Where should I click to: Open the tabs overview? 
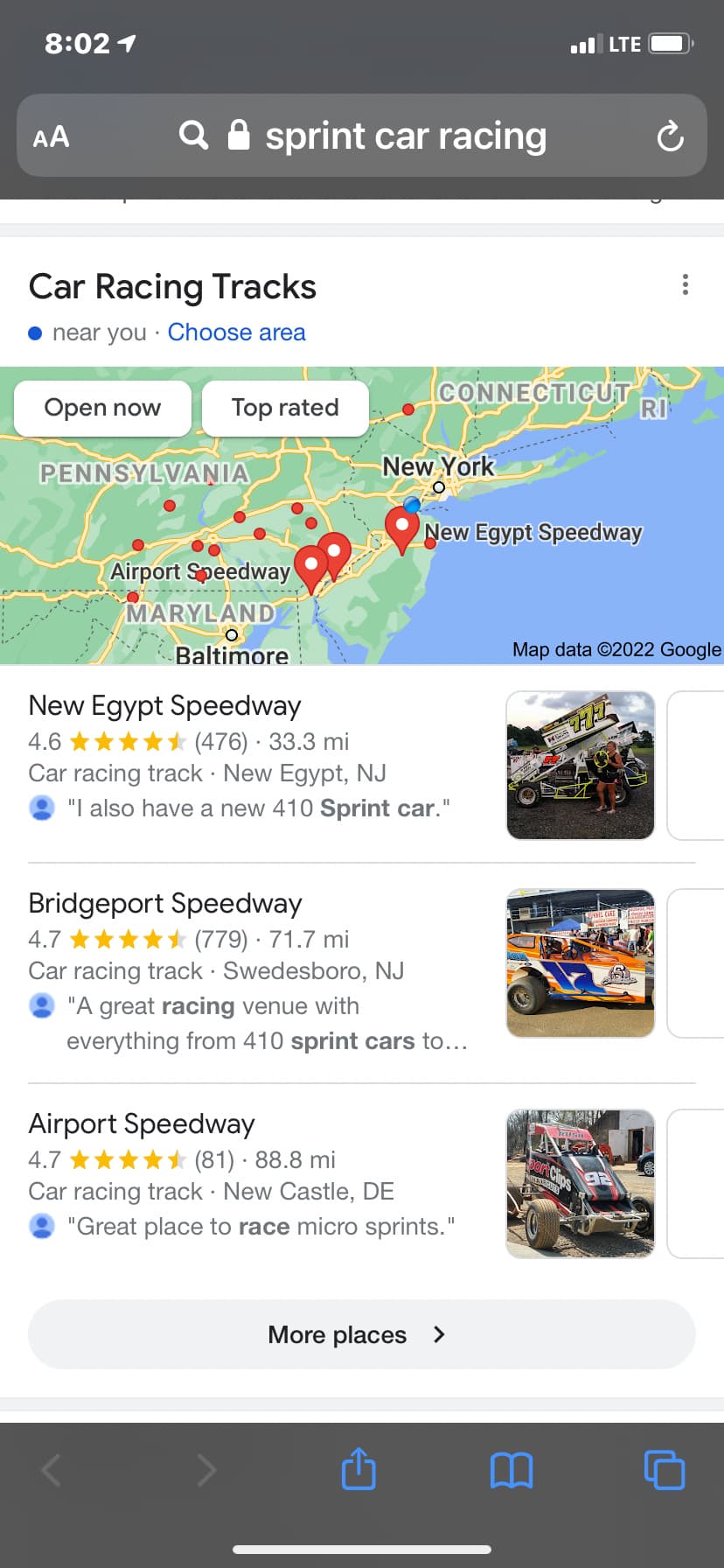tap(665, 1470)
